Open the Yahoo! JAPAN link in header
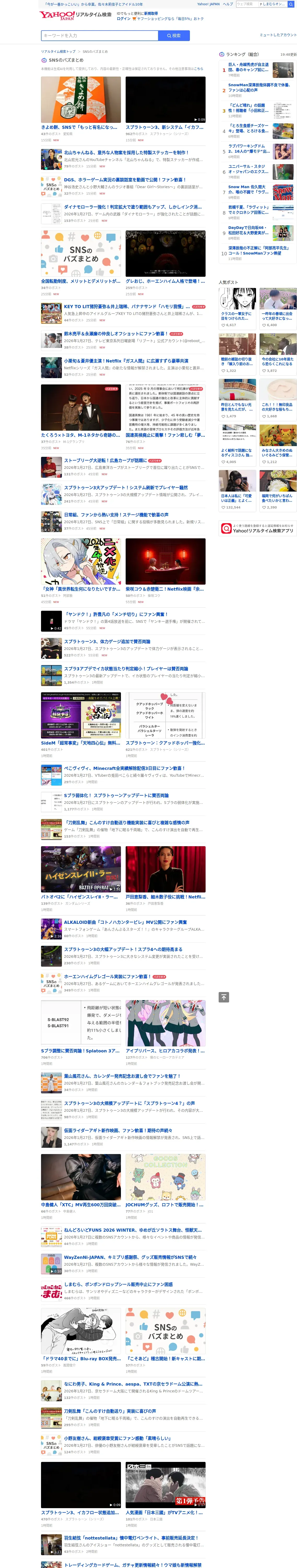The height and width of the screenshot is (1568, 297). click(x=208, y=4)
